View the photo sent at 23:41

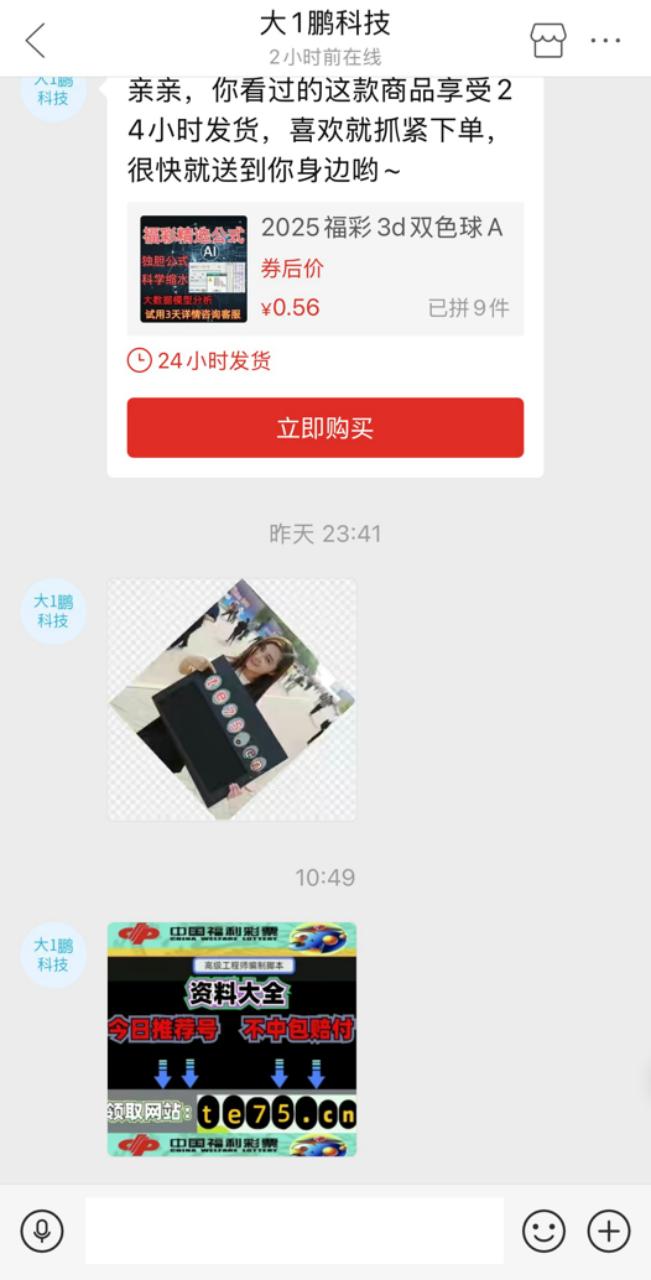tap(232, 700)
